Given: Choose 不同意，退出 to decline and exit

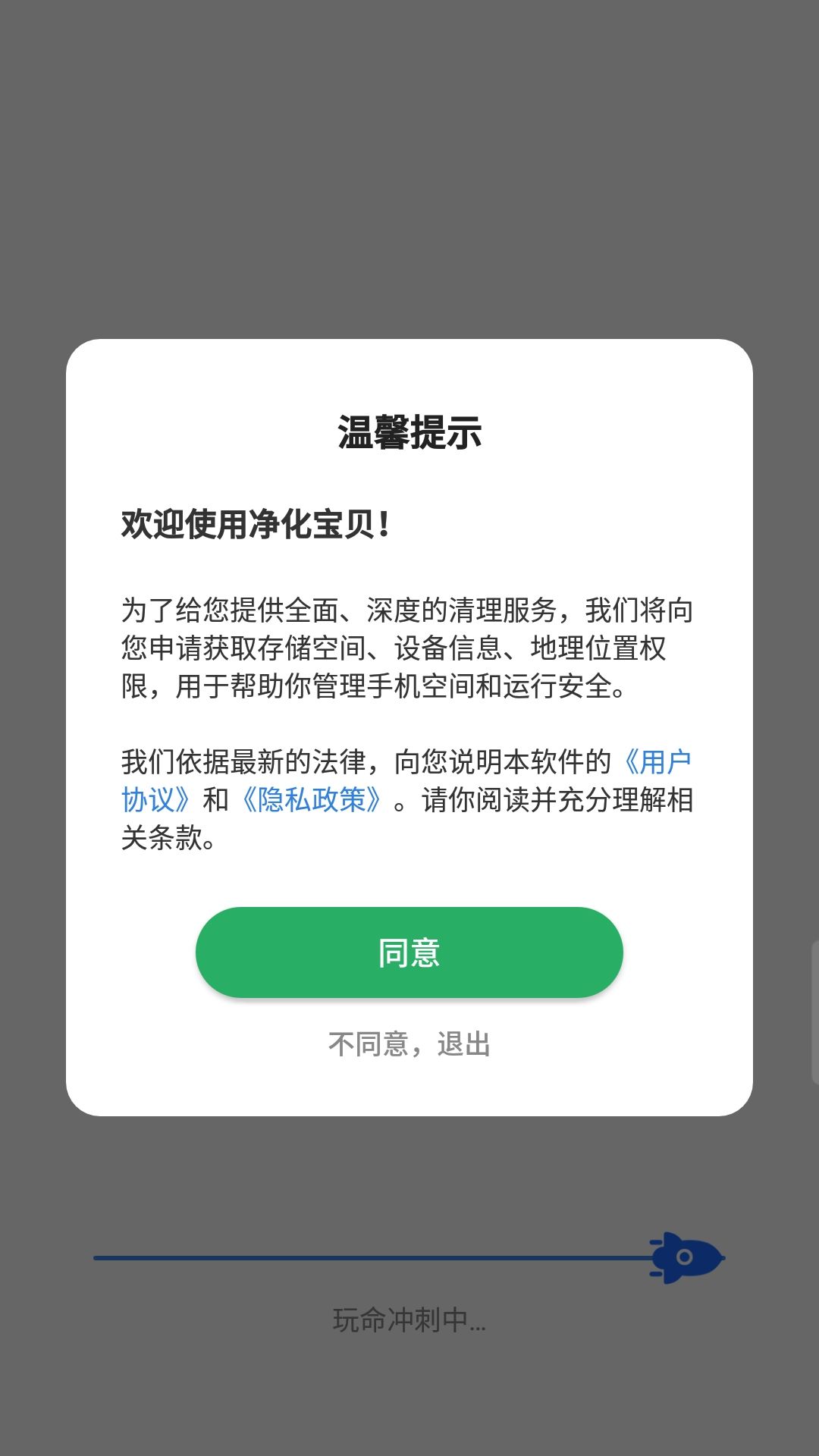Looking at the screenshot, I should (408, 1044).
